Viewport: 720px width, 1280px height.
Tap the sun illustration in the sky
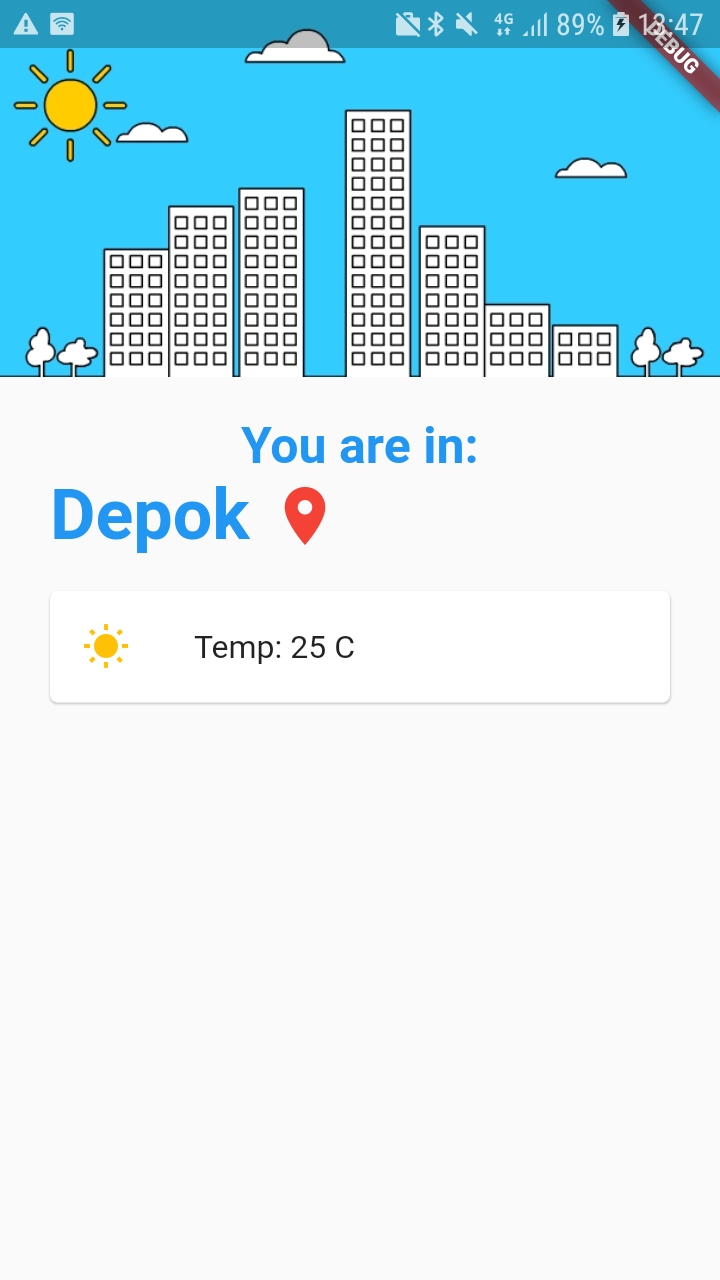[x=68, y=103]
